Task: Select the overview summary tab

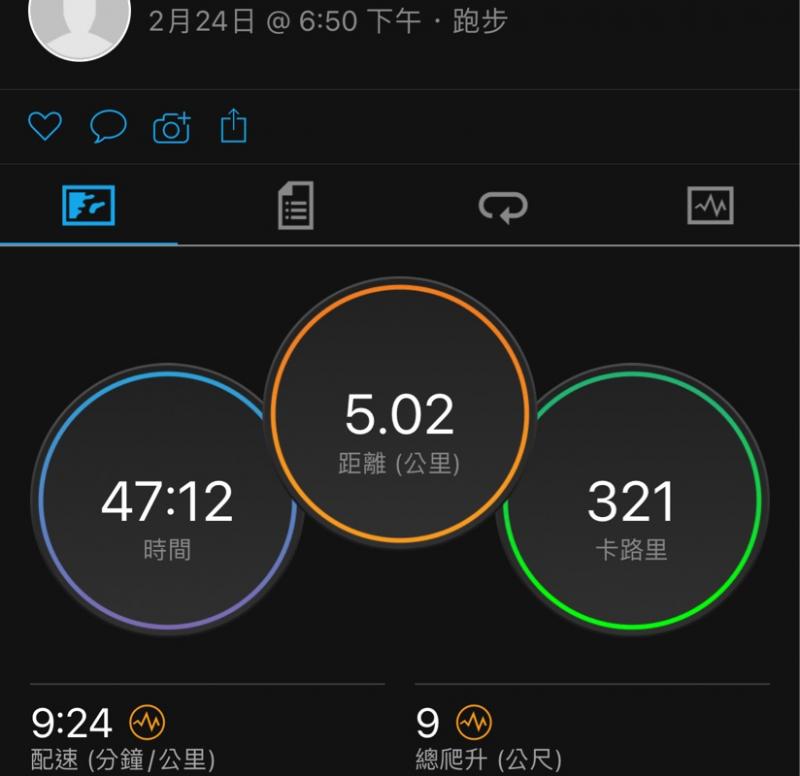Action: (x=89, y=206)
